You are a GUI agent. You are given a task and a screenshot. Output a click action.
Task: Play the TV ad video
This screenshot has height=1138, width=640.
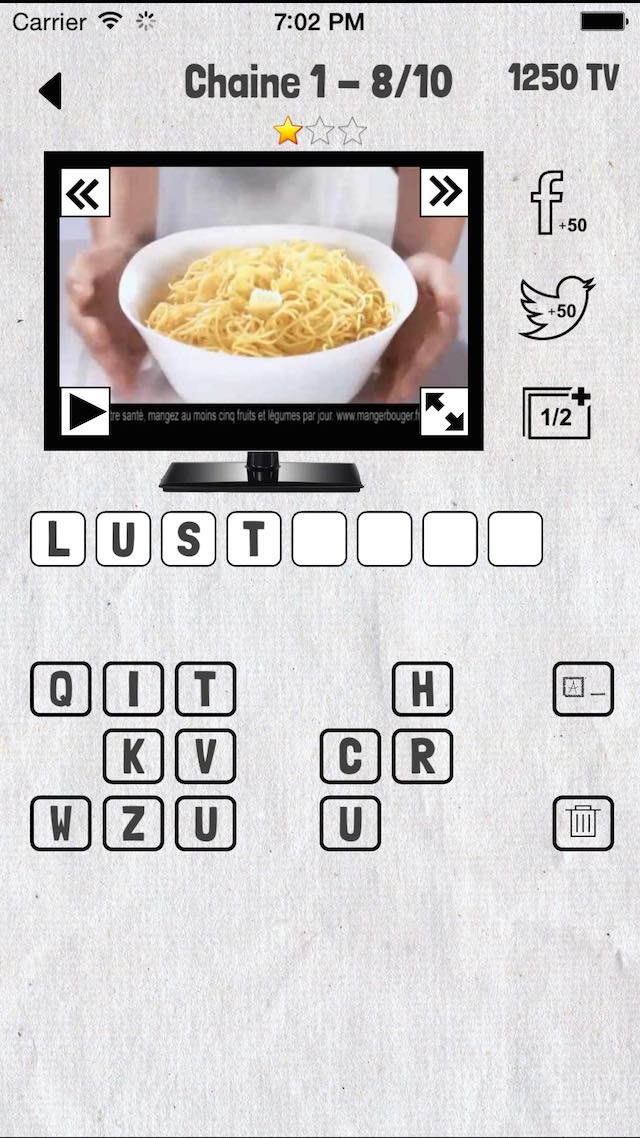point(85,411)
